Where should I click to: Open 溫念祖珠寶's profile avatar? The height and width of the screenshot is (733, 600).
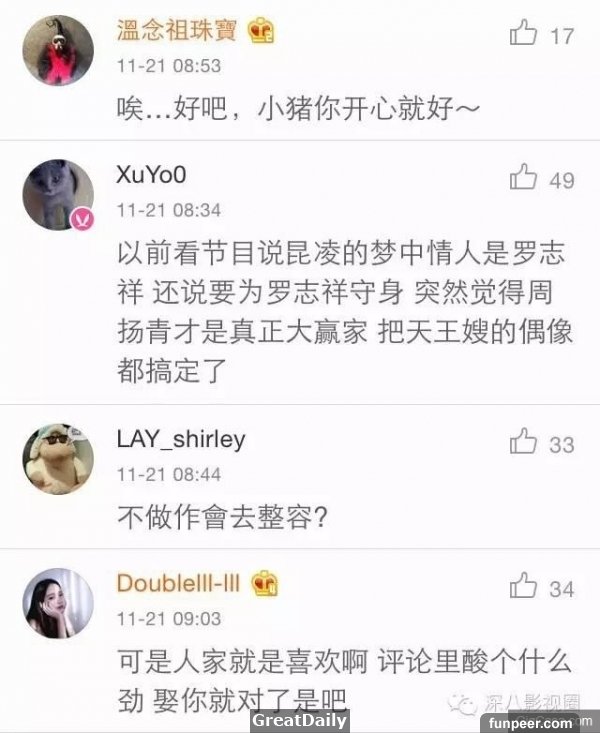(x=58, y=51)
